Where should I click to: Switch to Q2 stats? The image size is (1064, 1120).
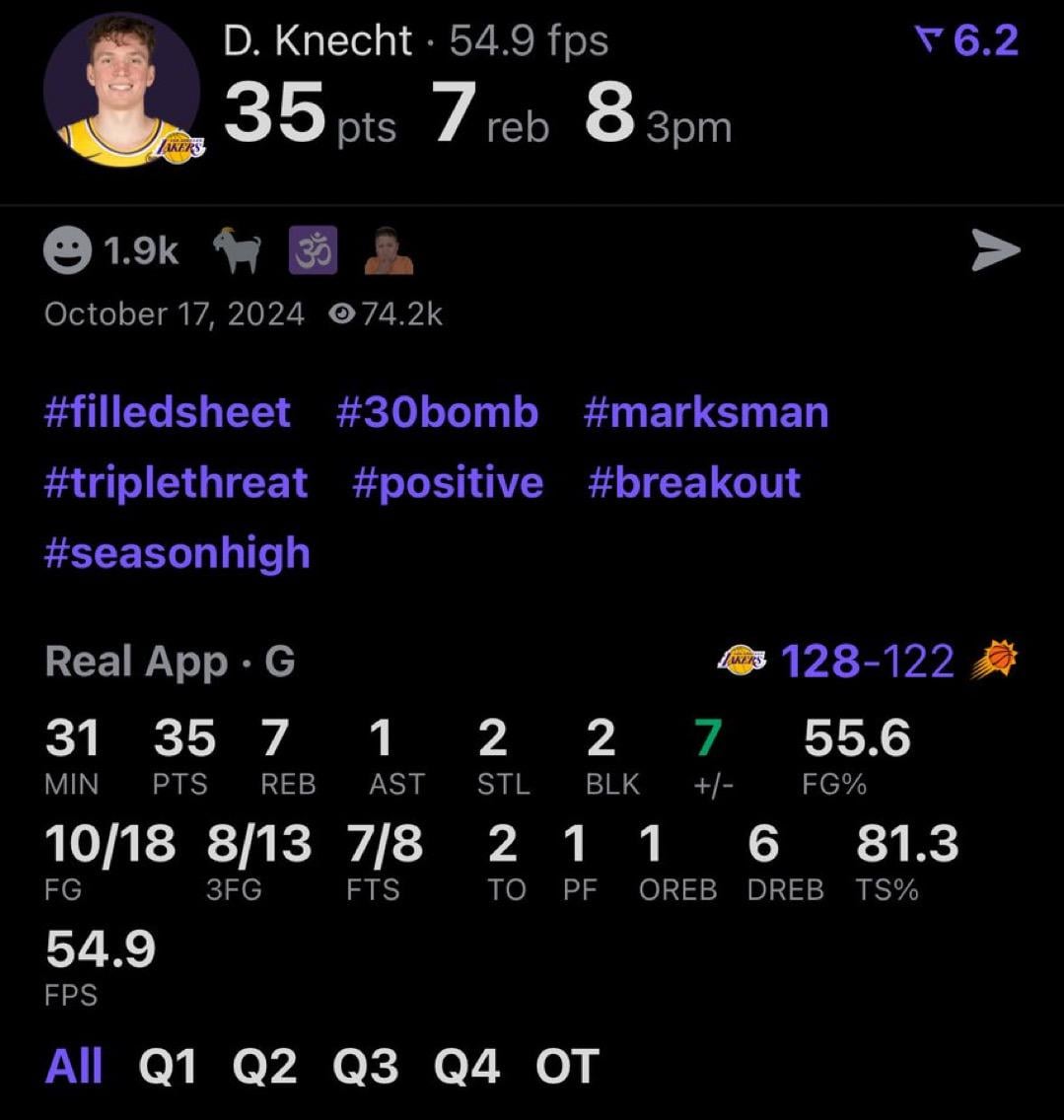[264, 1067]
